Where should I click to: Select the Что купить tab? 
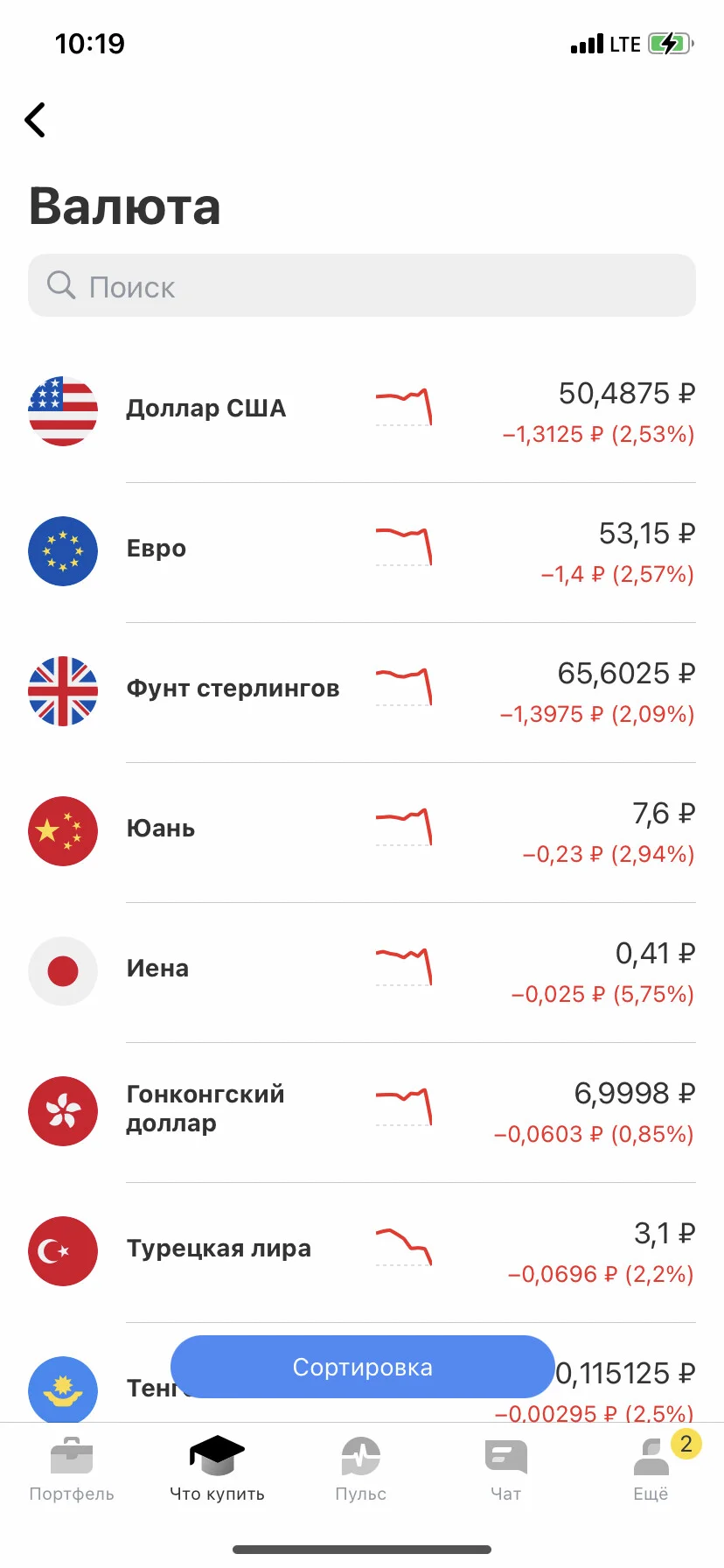[217, 1469]
